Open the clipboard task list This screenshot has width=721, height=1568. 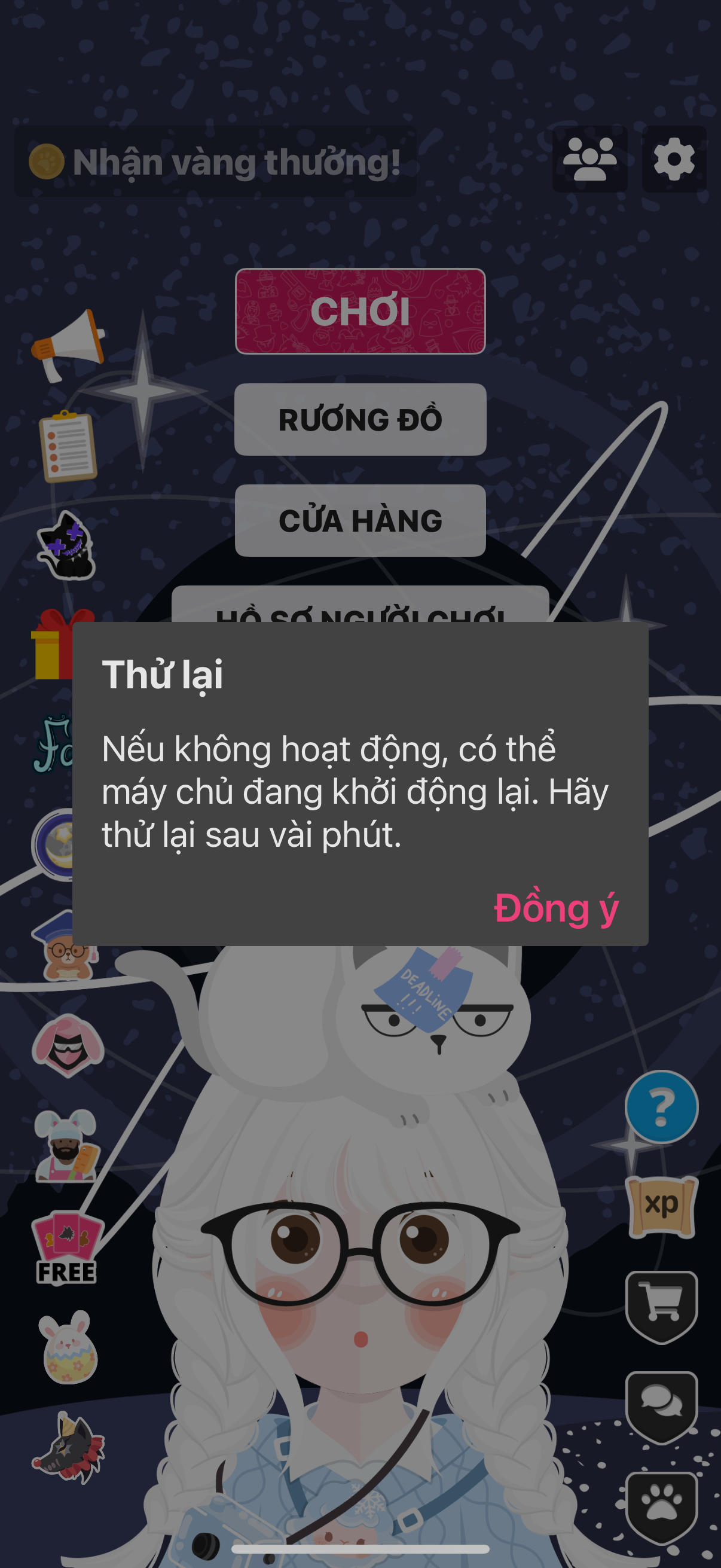[68, 446]
